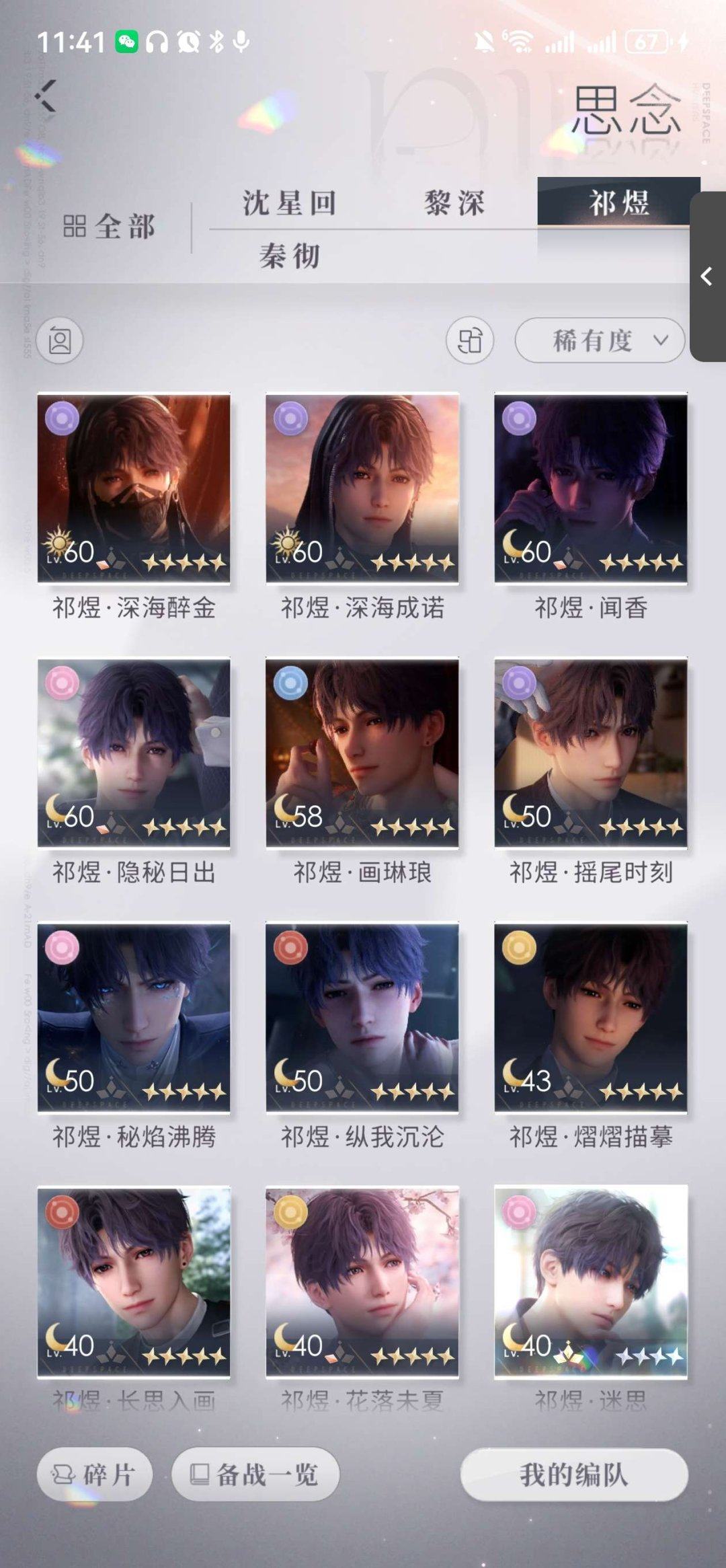
Task: Switch to the 全部 tab
Action: (x=110, y=227)
